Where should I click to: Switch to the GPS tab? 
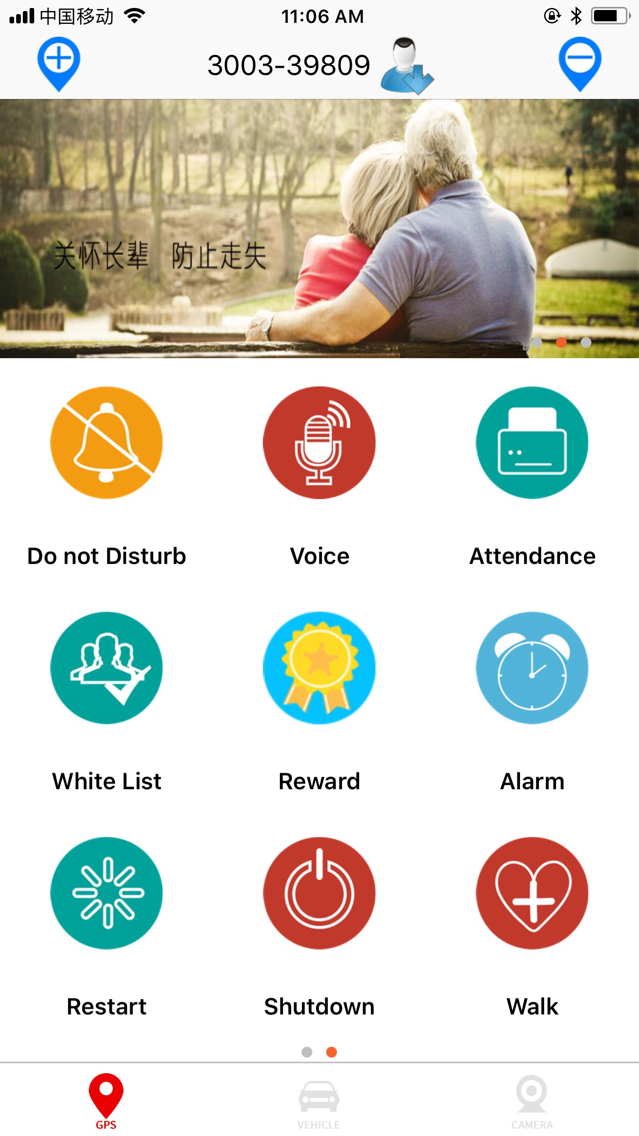tap(106, 1101)
